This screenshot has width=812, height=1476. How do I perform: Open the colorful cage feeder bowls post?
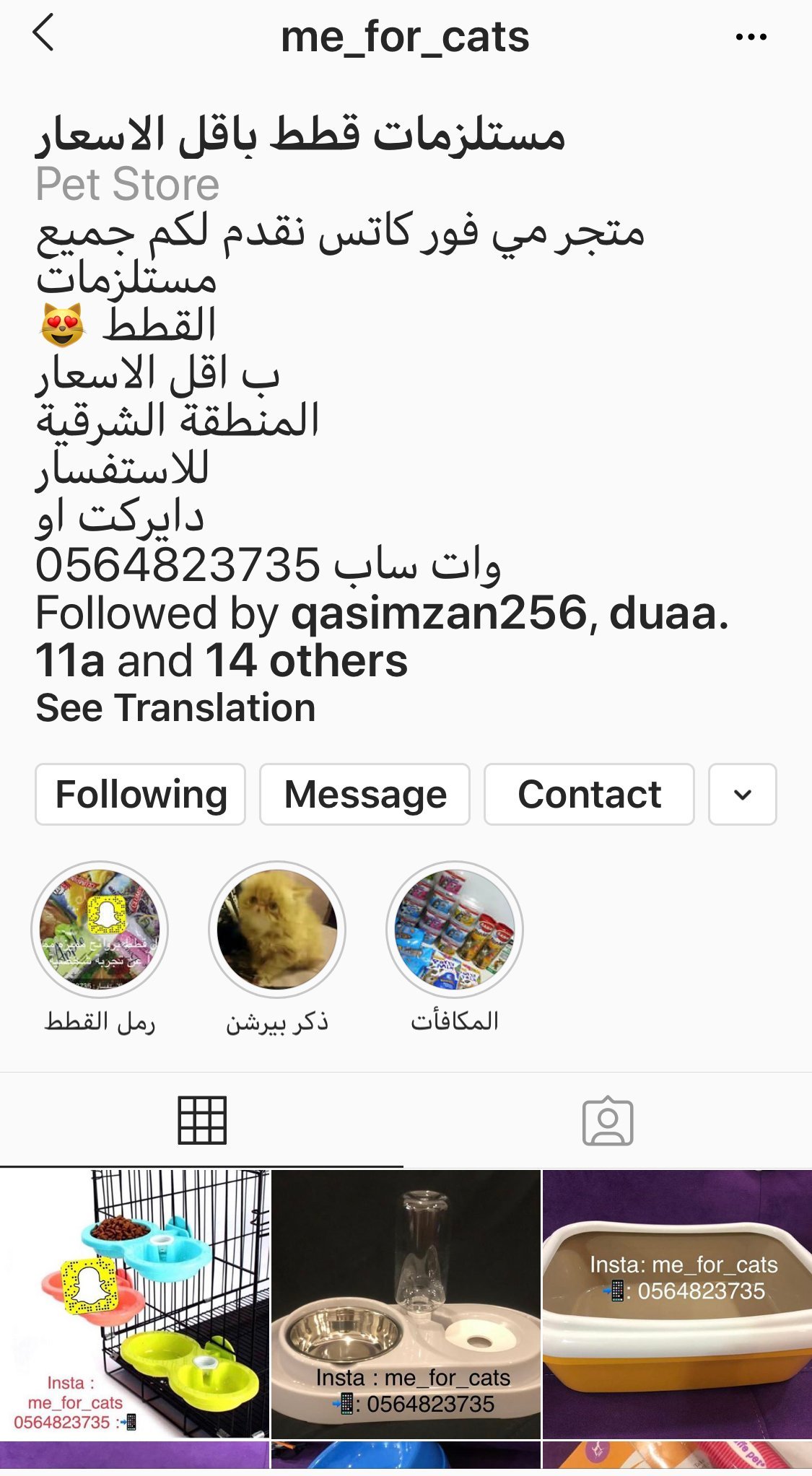click(134, 1303)
